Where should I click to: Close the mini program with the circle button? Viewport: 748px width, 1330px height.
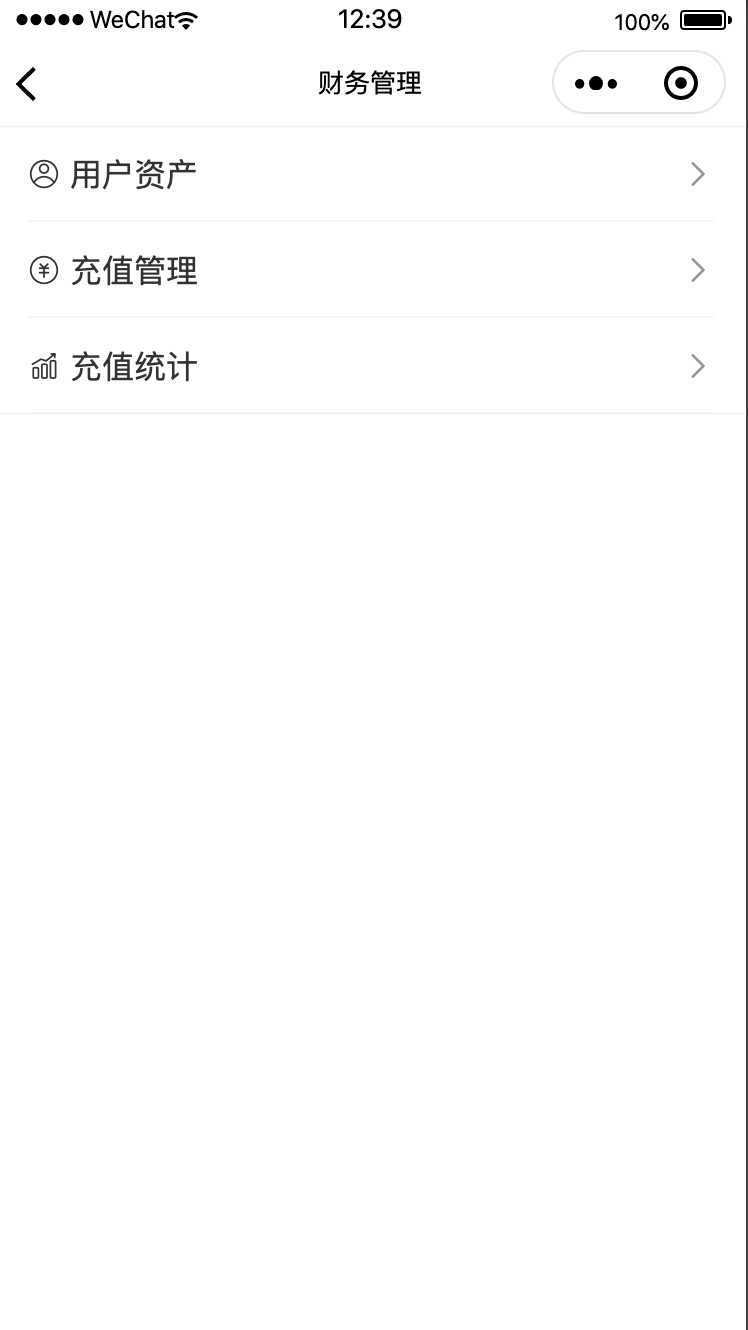681,84
